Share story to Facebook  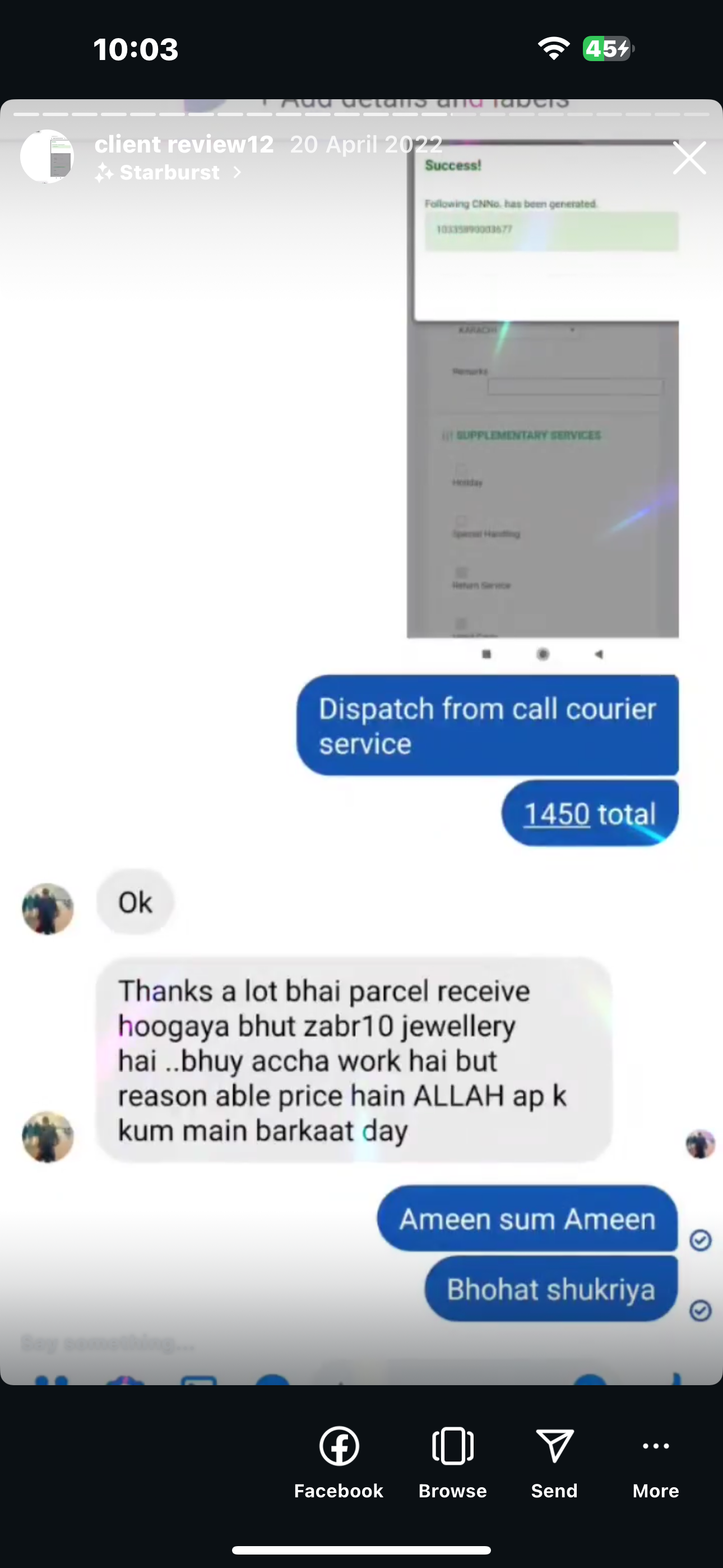point(339,1462)
